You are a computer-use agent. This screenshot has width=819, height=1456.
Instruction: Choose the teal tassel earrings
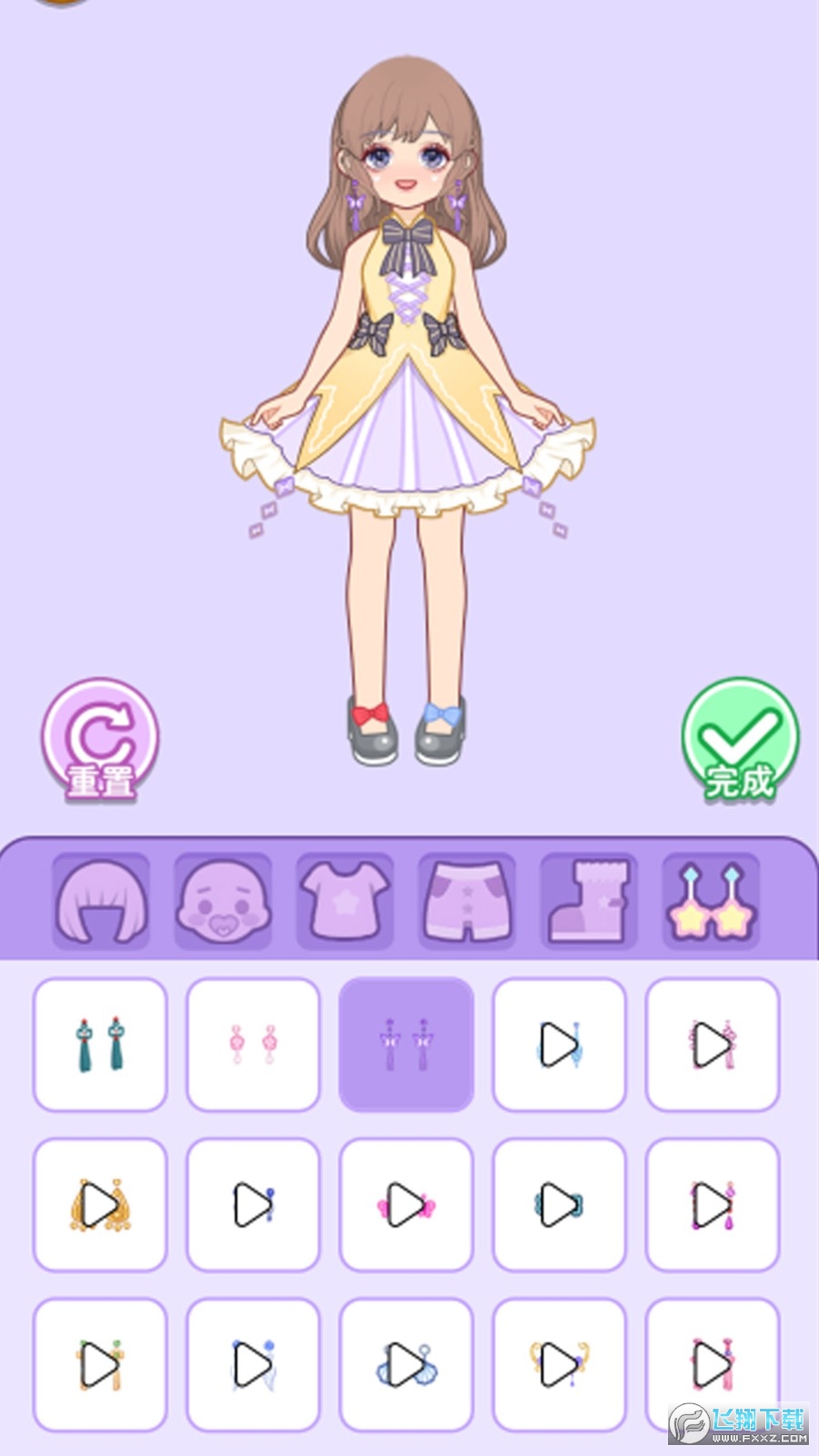tap(100, 1045)
